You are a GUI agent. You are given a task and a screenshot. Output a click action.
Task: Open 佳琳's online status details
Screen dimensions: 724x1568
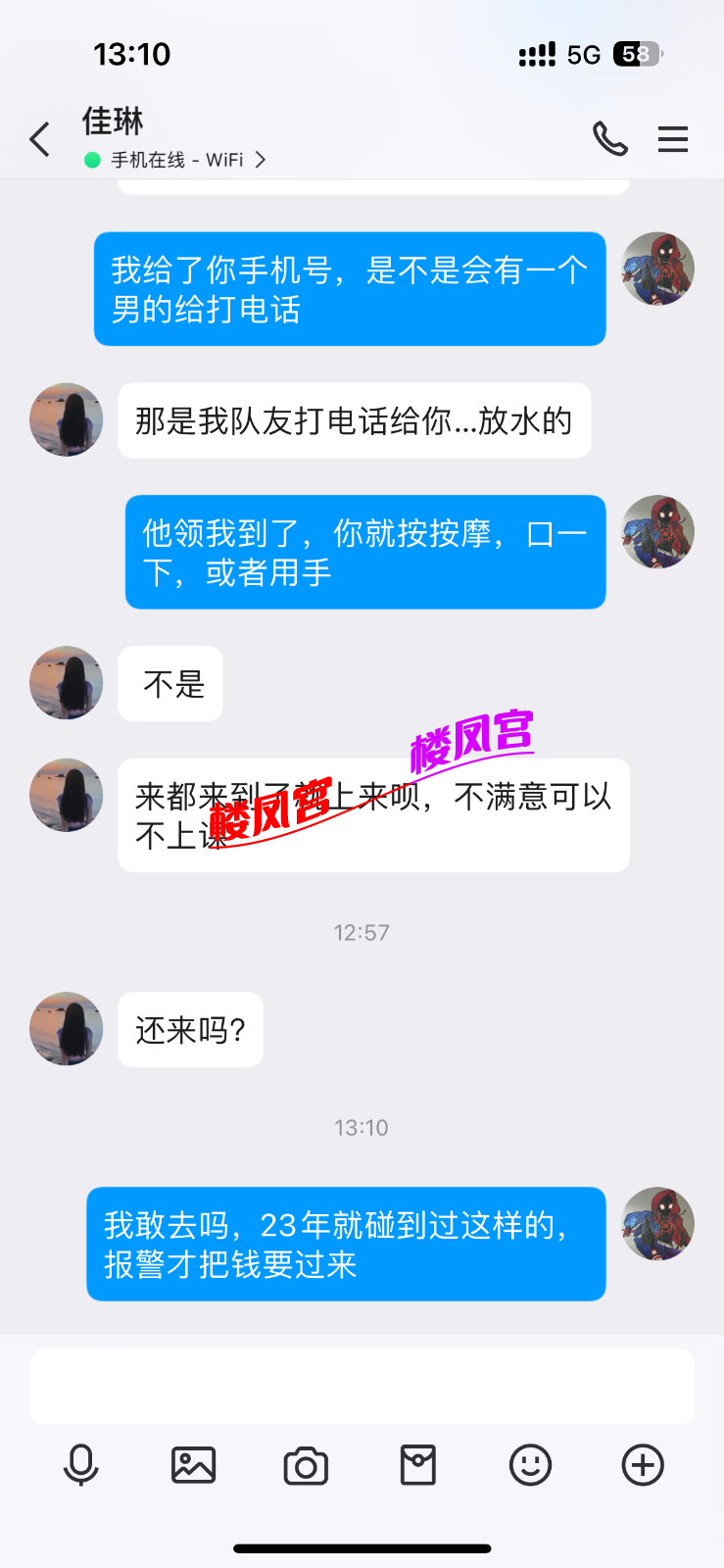tap(176, 160)
